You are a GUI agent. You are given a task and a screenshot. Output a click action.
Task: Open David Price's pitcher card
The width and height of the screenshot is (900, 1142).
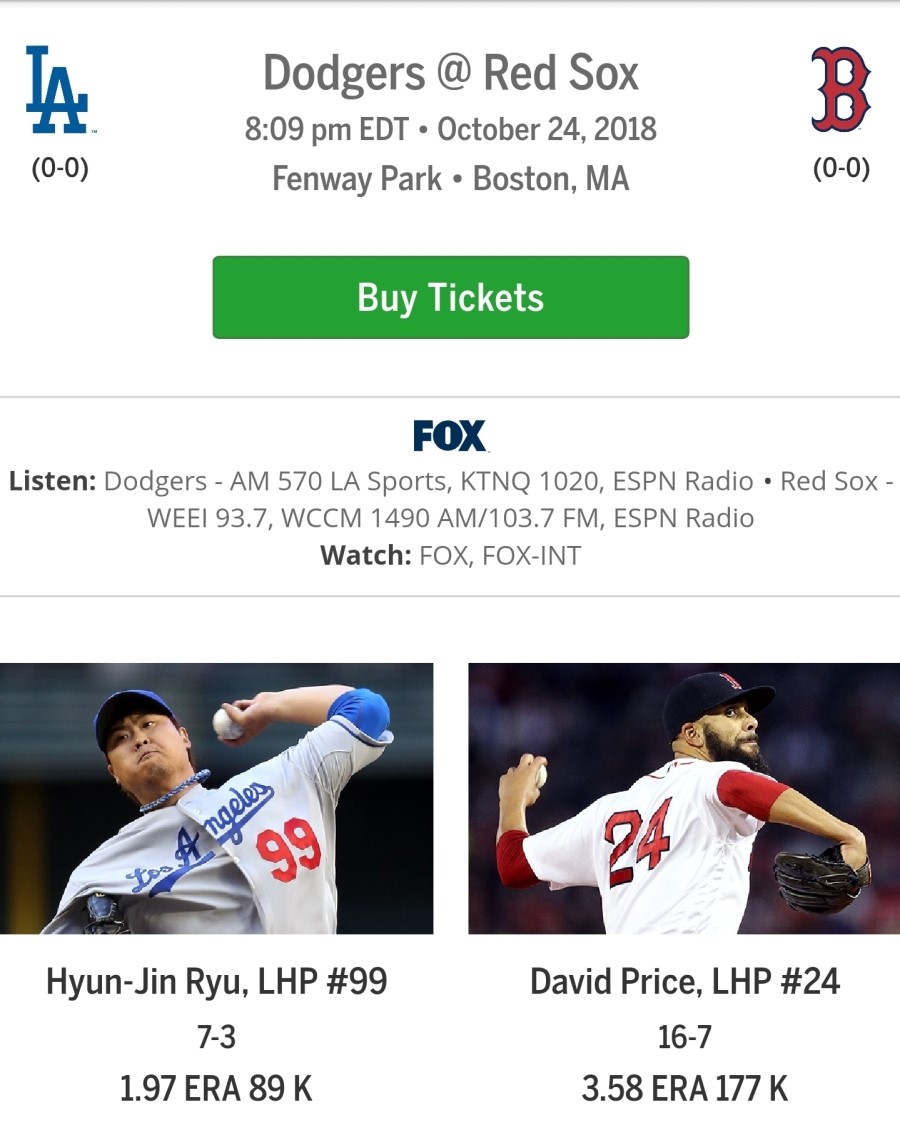click(x=684, y=798)
